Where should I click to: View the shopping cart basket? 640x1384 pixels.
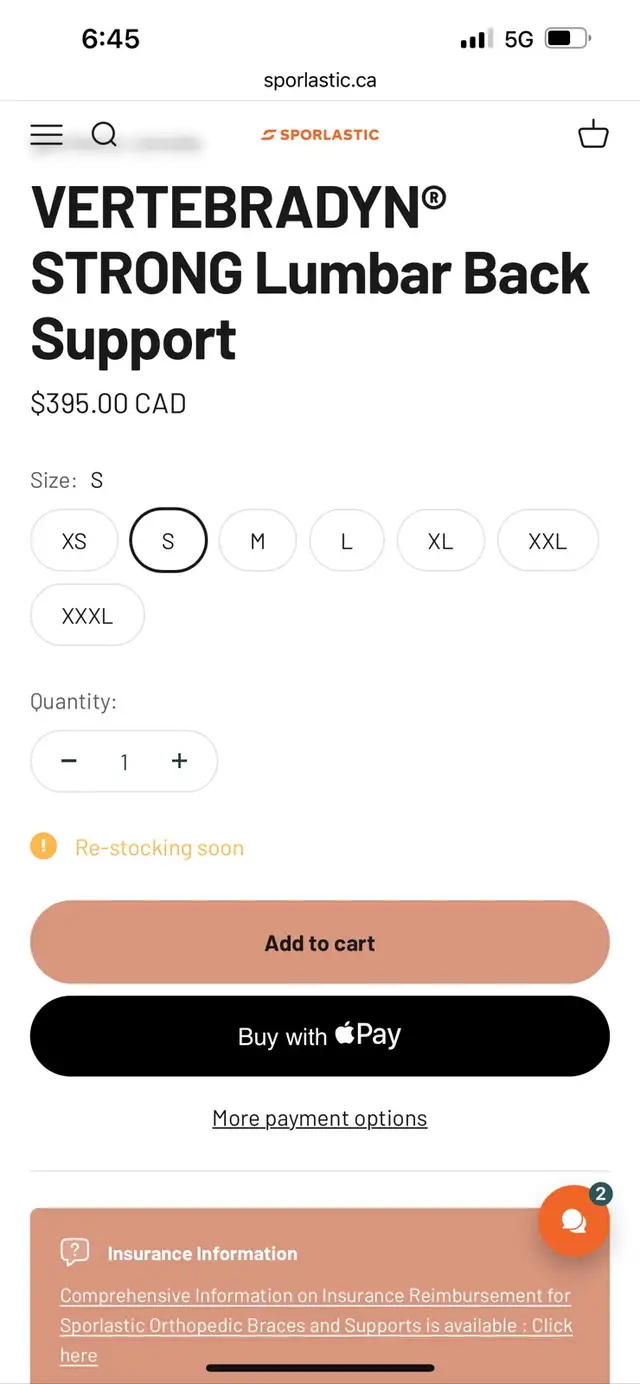pyautogui.click(x=593, y=134)
